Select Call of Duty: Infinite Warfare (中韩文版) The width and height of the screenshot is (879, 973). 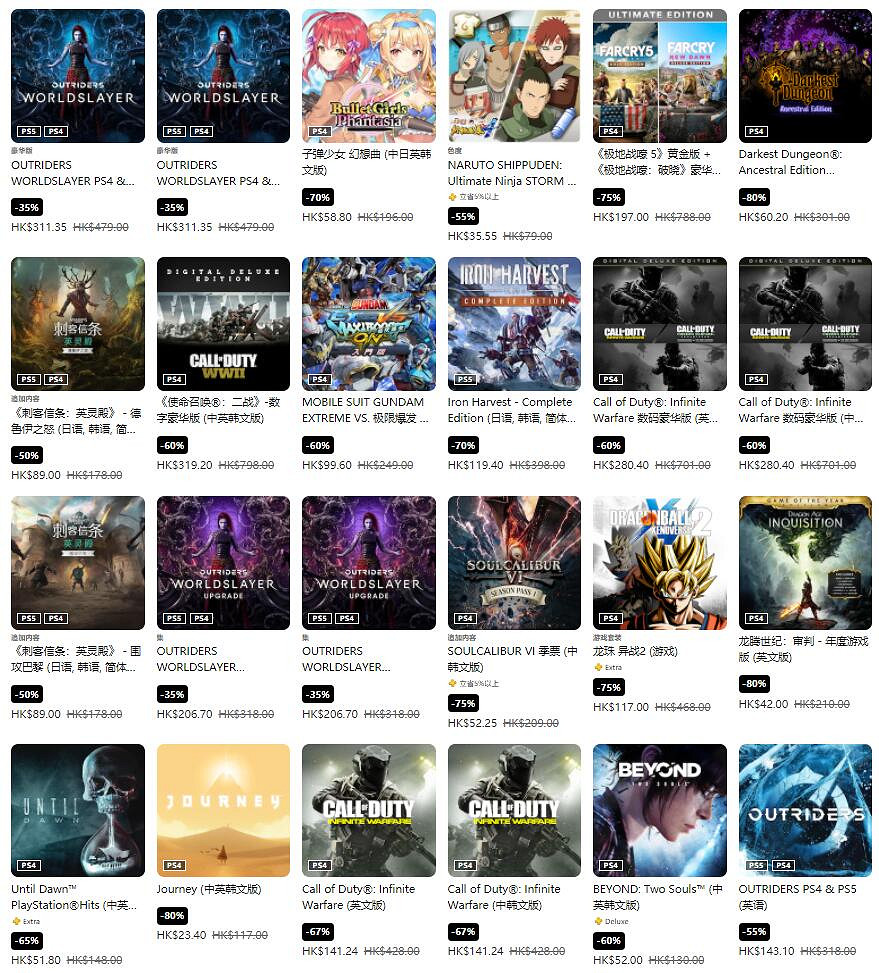[x=514, y=811]
